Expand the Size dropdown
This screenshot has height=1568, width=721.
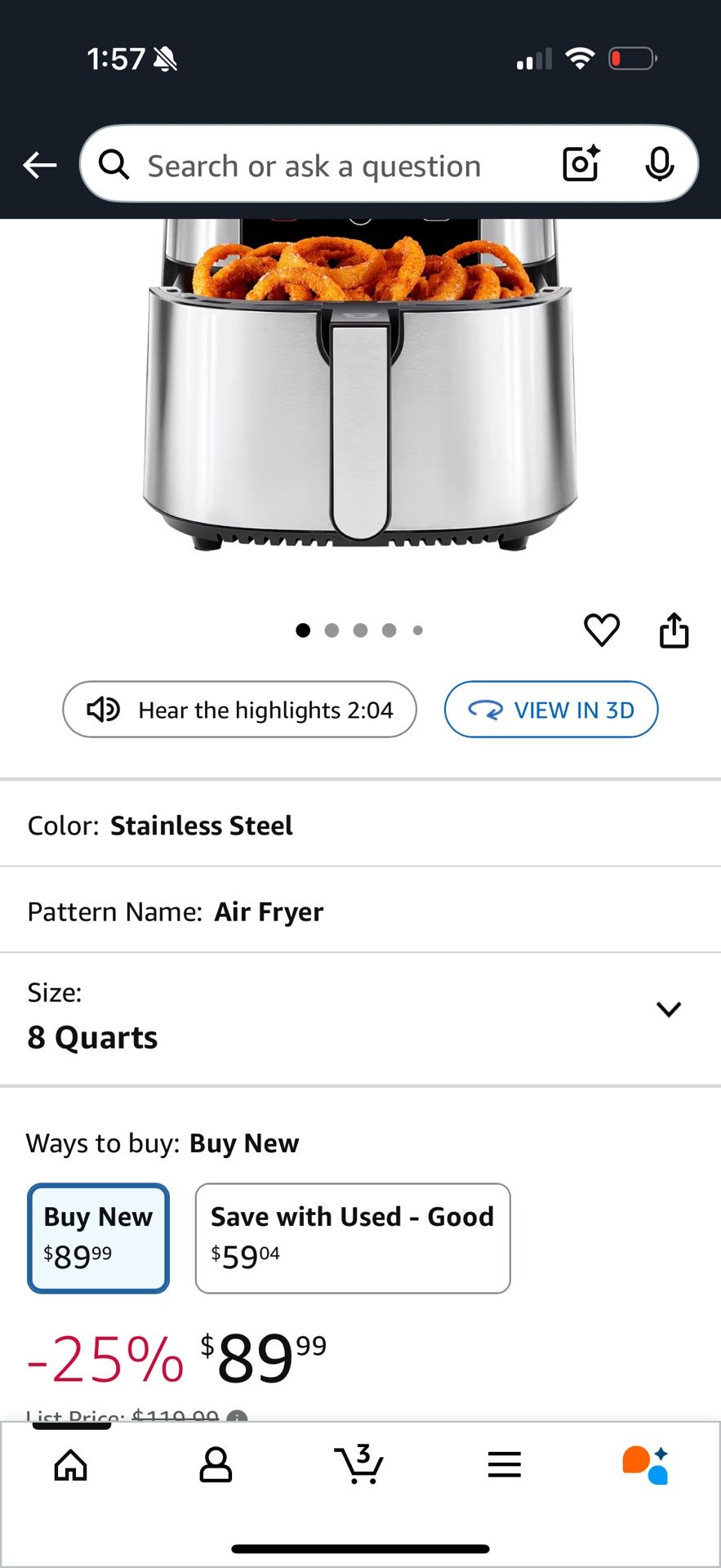click(668, 1009)
